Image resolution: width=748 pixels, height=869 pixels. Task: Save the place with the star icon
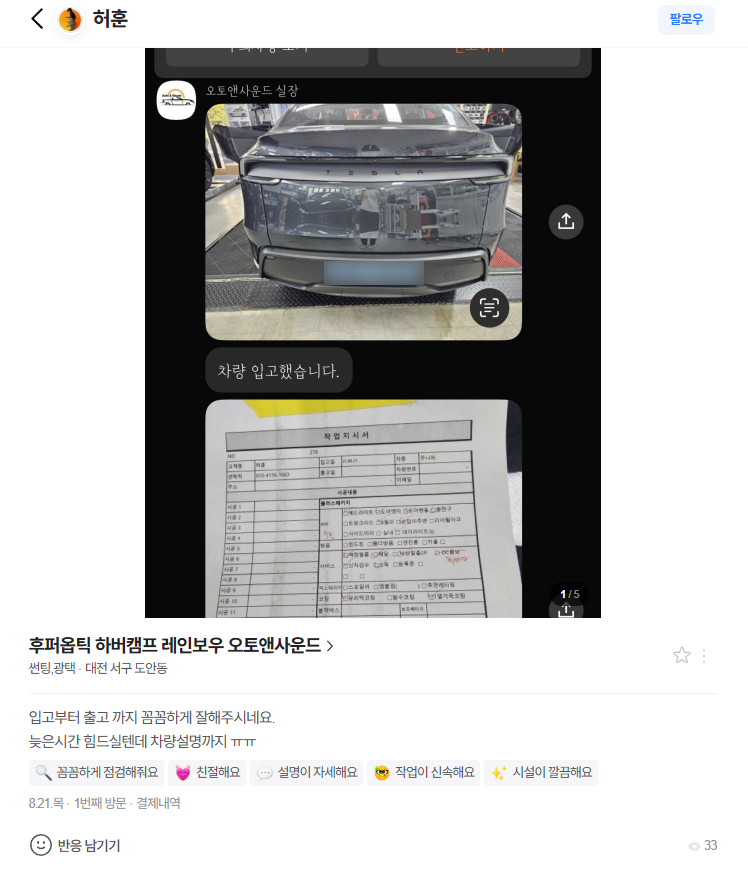point(682,656)
